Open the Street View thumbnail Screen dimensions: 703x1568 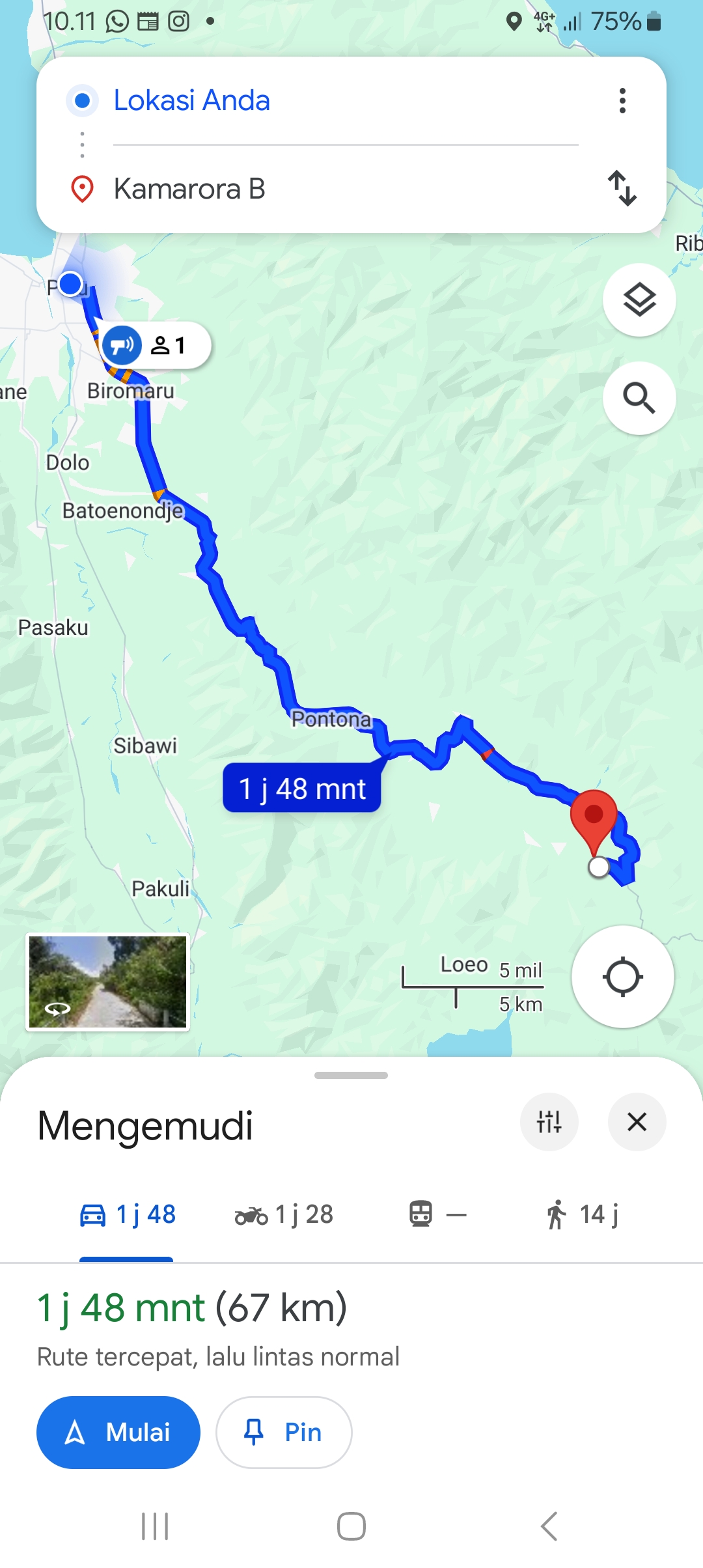point(108,982)
